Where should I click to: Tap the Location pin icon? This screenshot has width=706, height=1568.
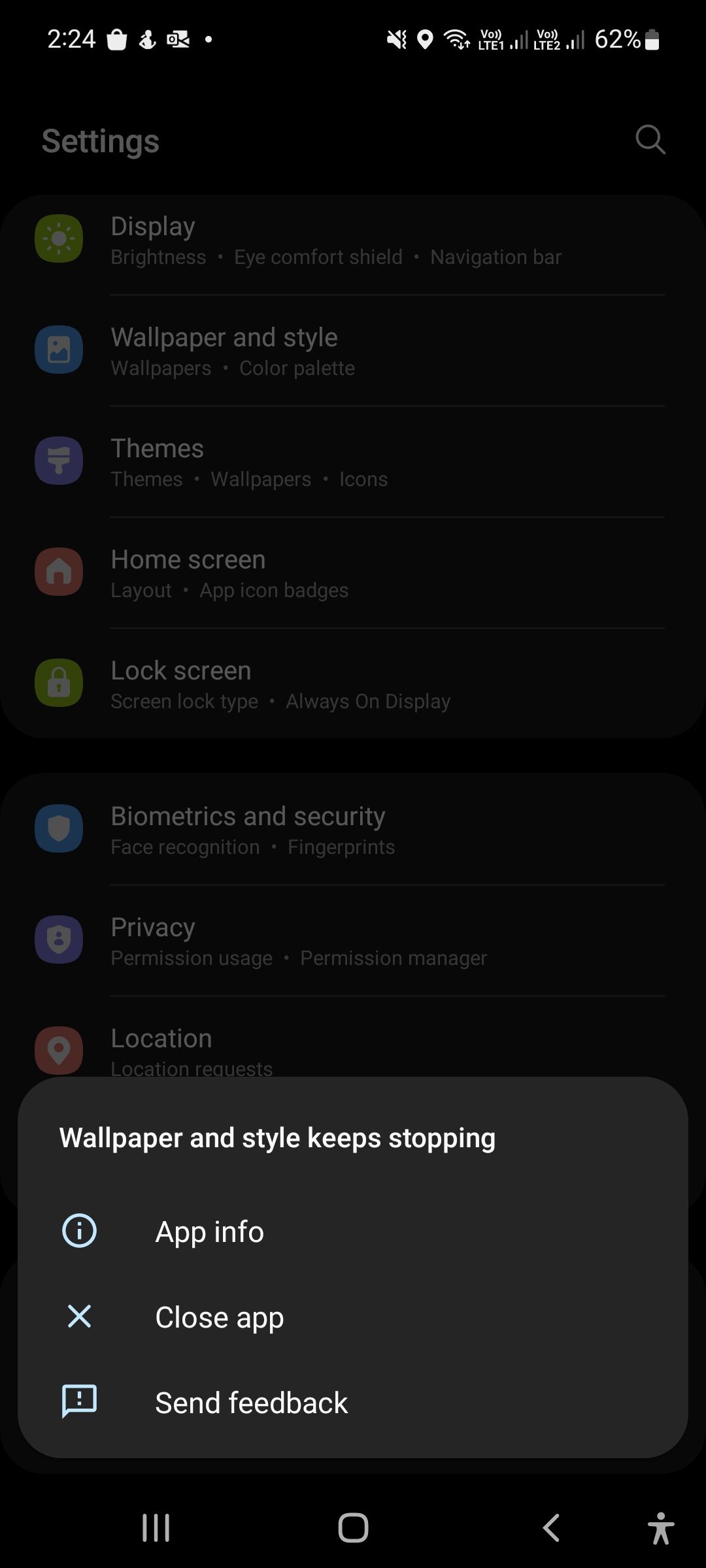59,1051
